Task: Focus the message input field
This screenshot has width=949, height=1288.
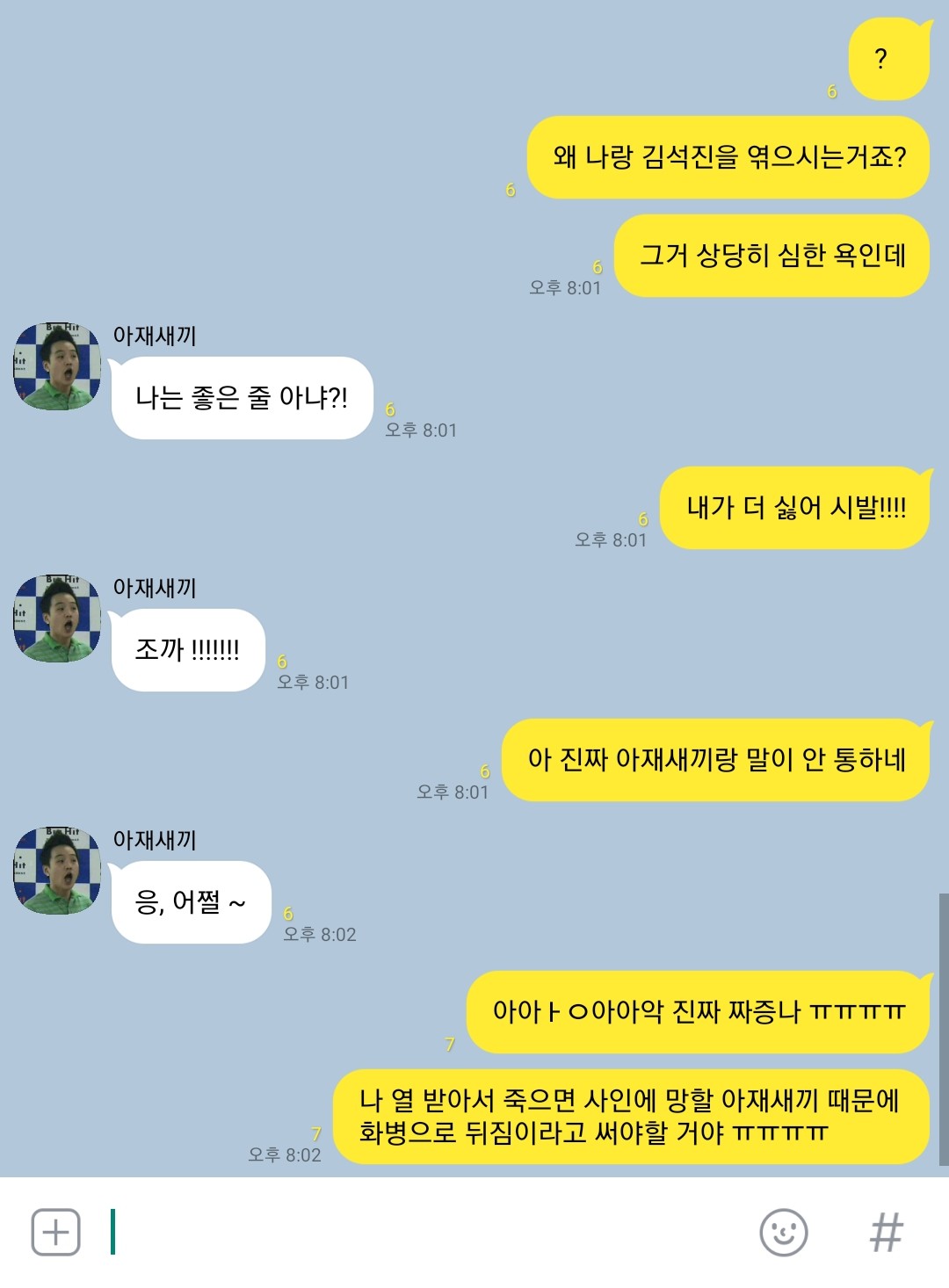Action: [x=422, y=1232]
